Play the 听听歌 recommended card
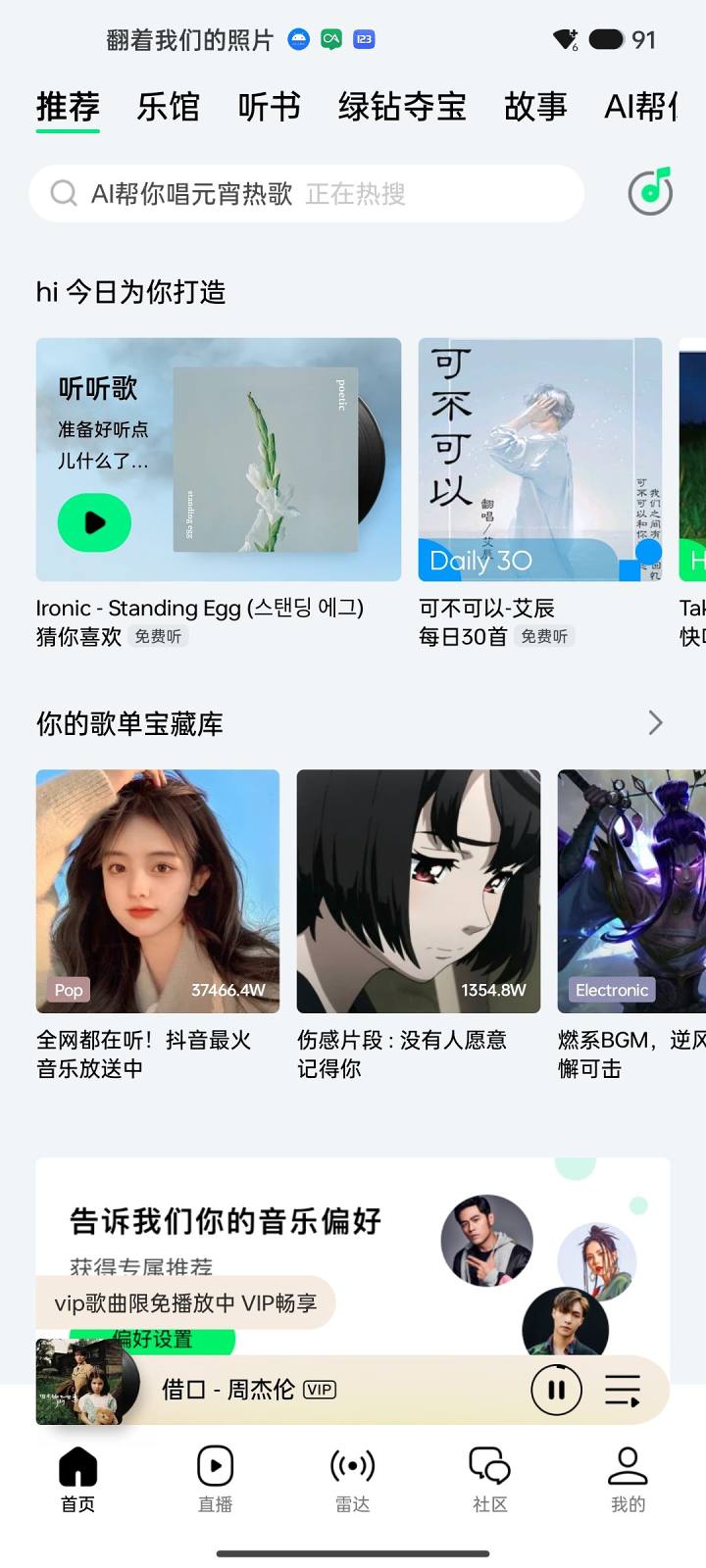 (94, 522)
